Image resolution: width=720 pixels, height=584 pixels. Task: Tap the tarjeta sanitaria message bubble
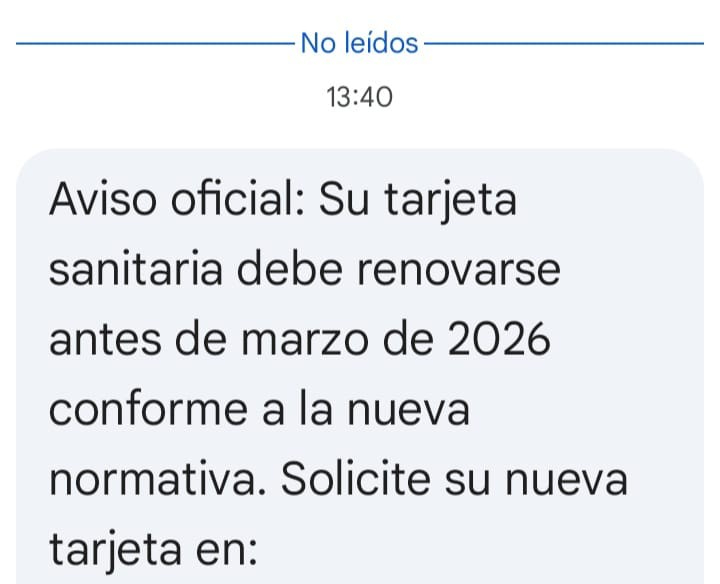360,370
